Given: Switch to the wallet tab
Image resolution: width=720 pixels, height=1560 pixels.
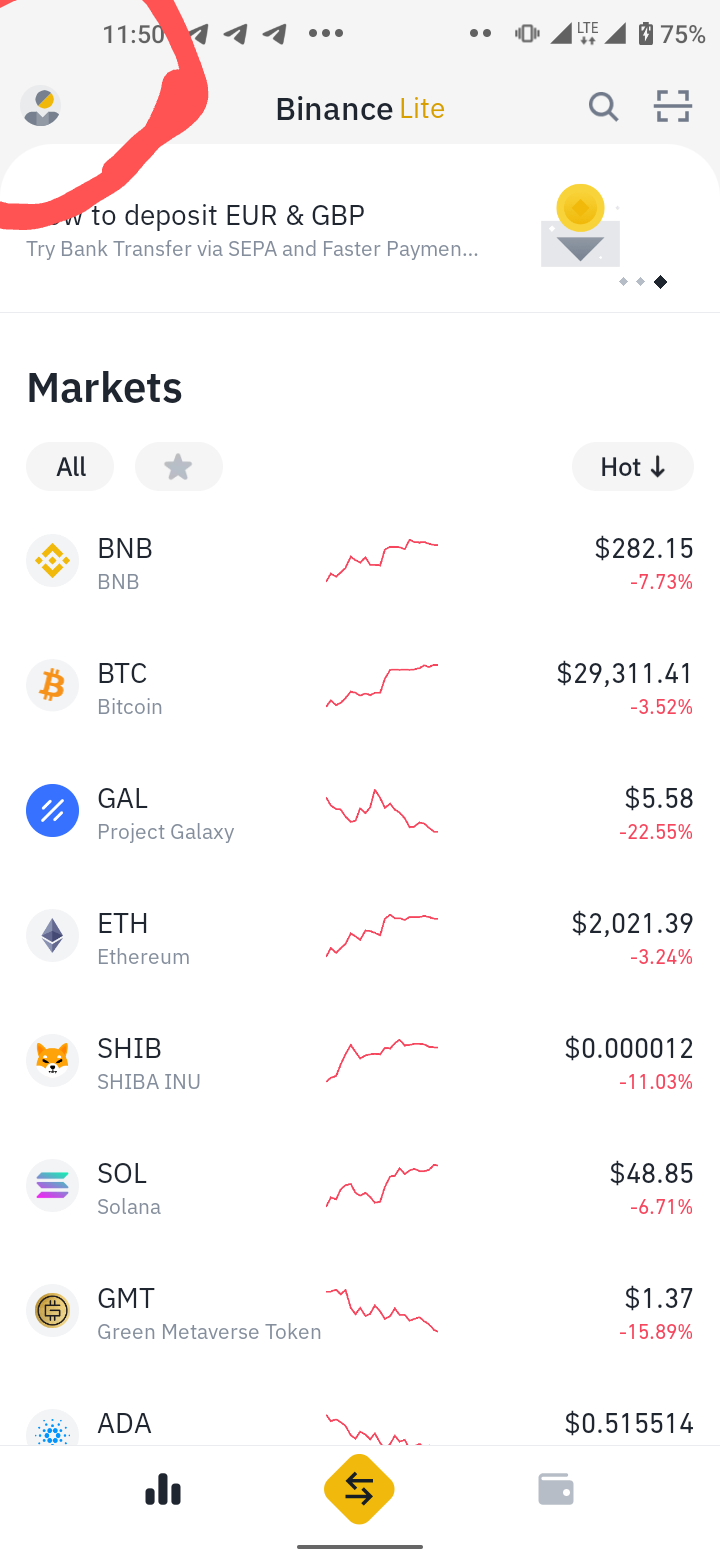Looking at the screenshot, I should (x=556, y=1489).
